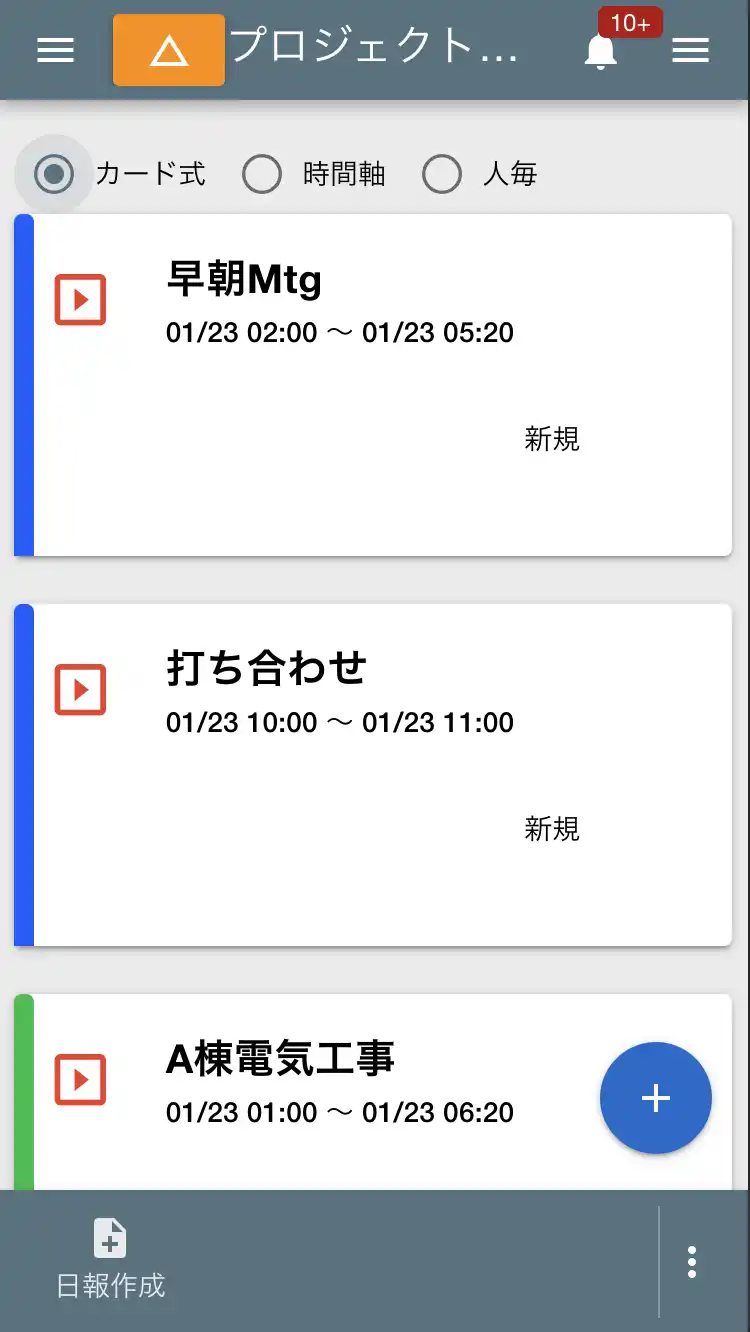Start the 早朝Mtg task play icon

tap(80, 299)
